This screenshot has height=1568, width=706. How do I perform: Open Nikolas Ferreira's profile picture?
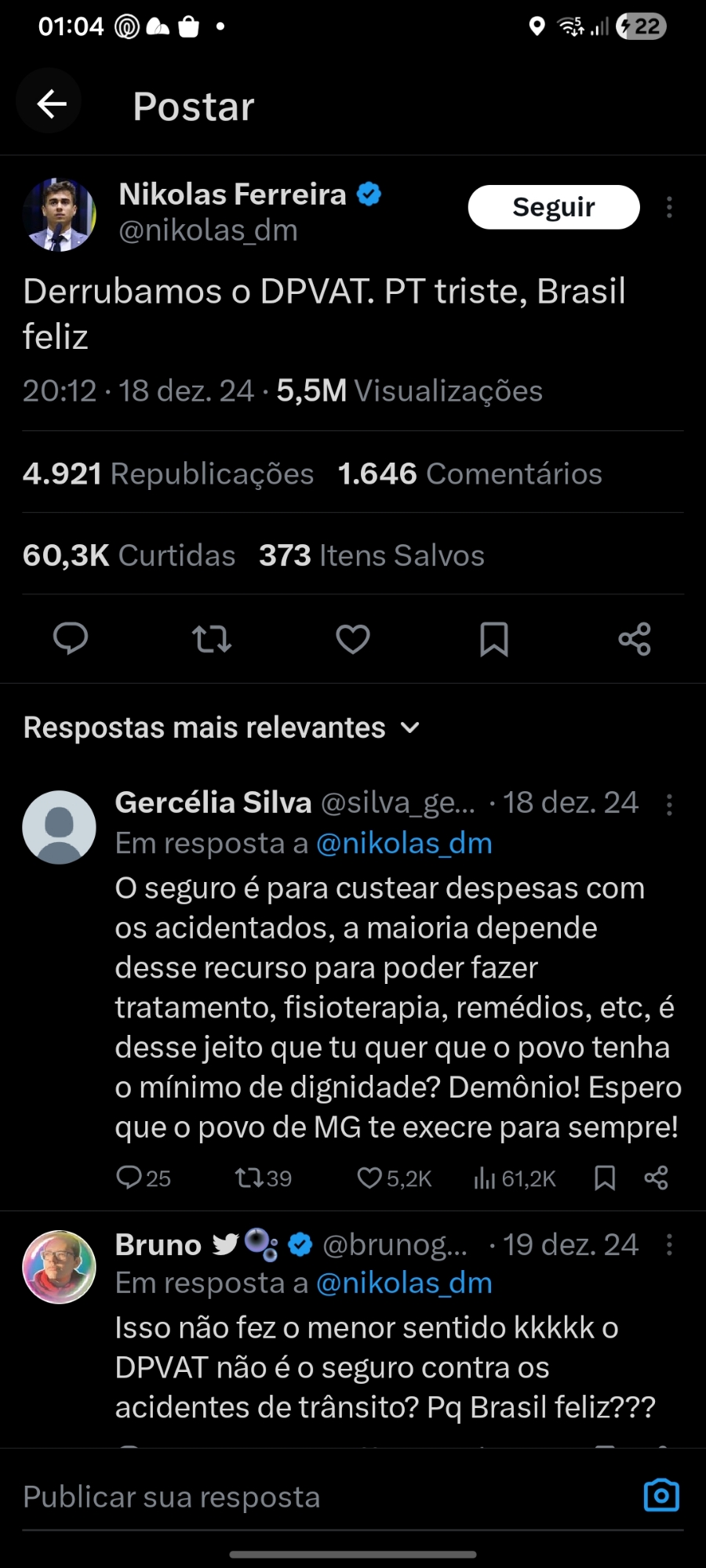coord(60,214)
